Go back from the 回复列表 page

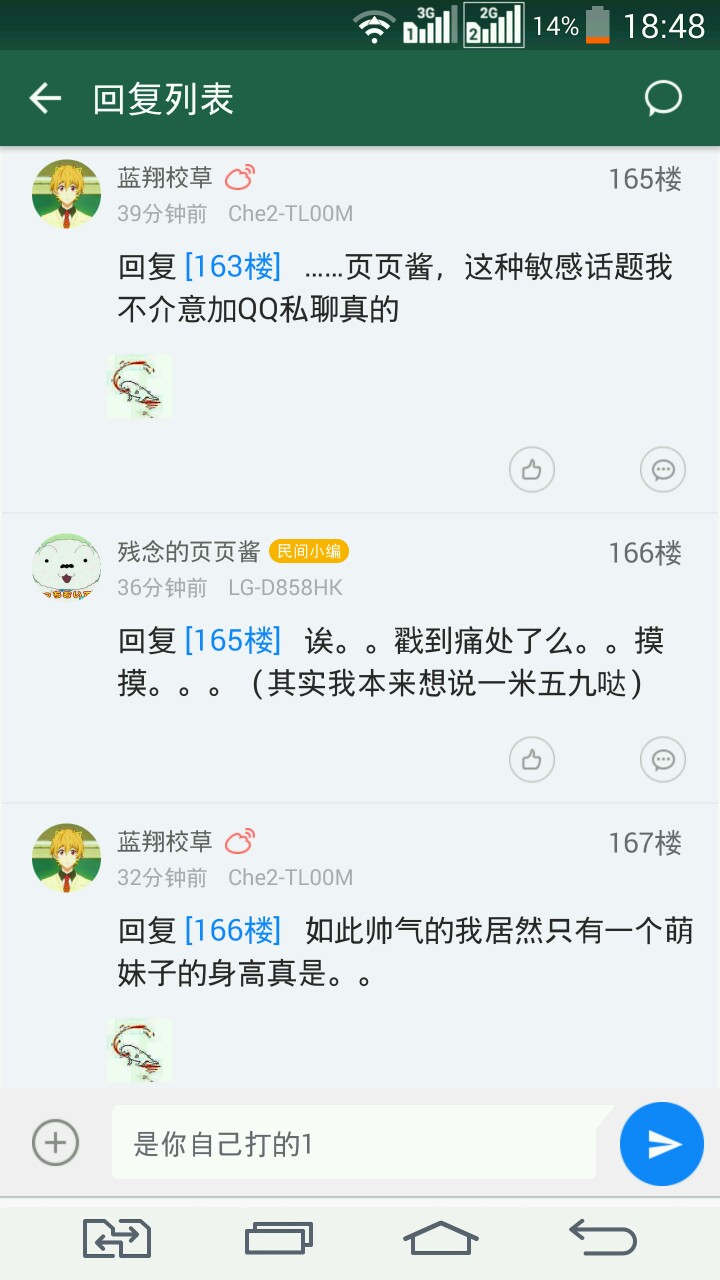[x=45, y=98]
